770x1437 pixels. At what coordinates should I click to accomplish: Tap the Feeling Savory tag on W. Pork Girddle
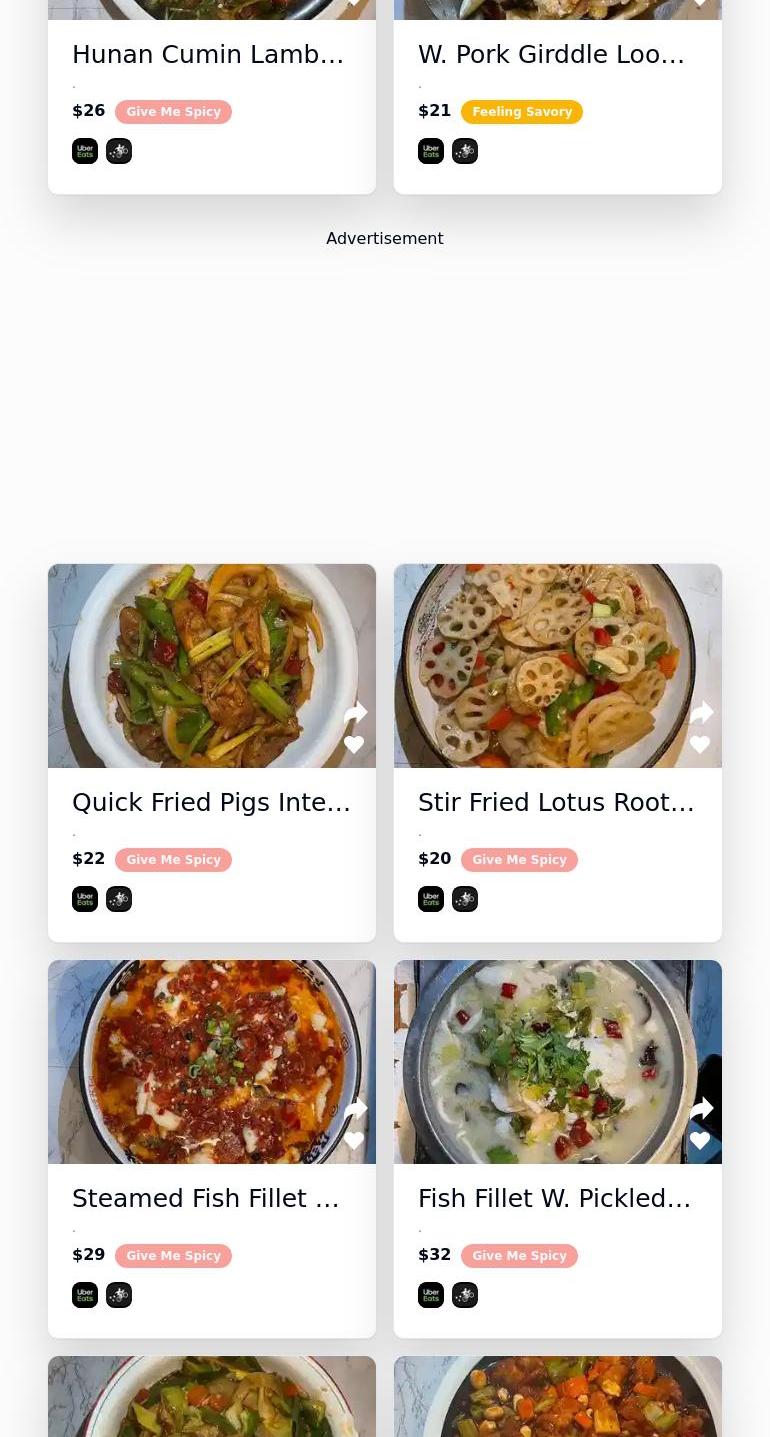point(522,112)
